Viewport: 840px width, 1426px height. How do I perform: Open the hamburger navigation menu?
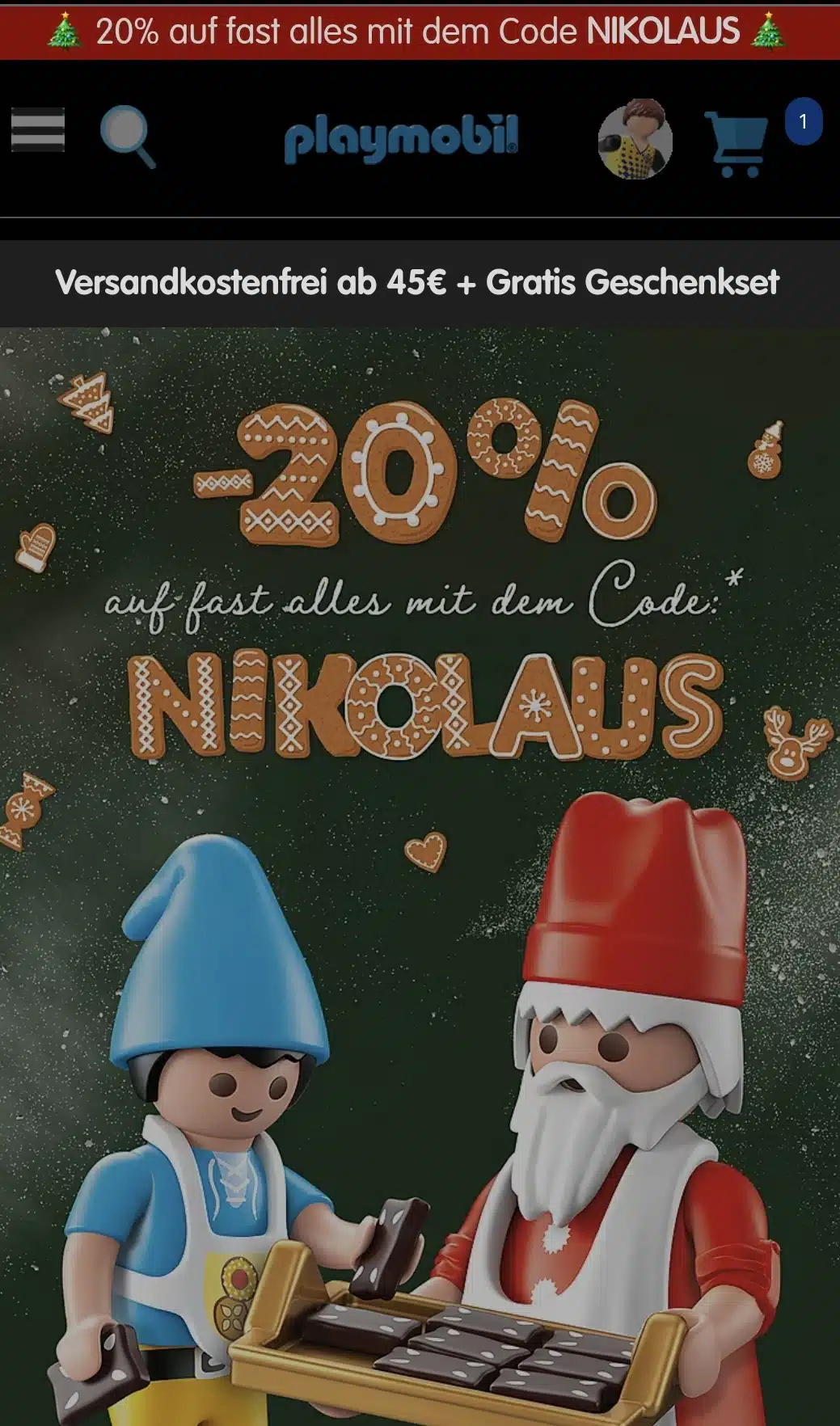click(38, 130)
